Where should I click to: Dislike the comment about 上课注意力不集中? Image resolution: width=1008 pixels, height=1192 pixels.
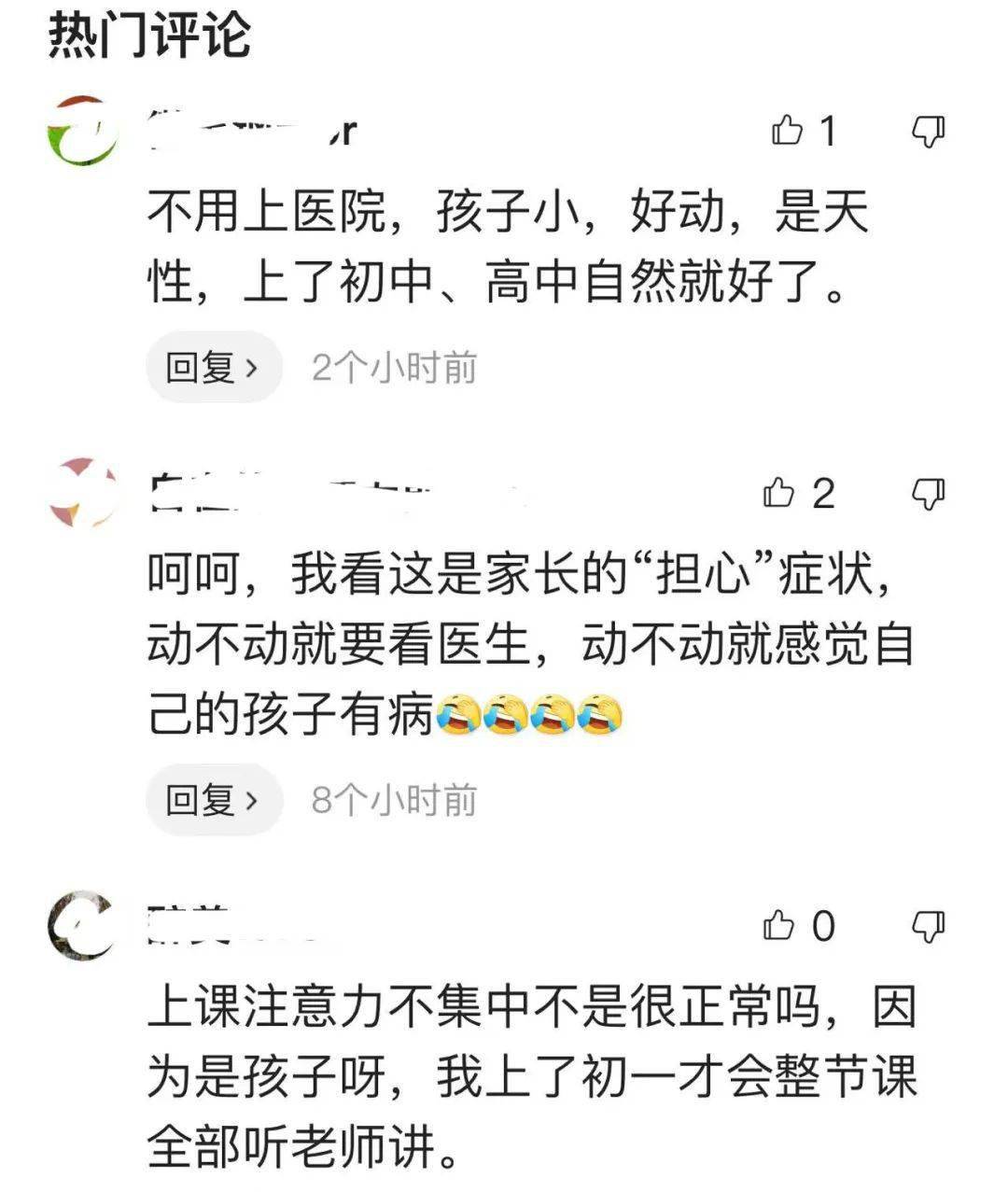[928, 925]
